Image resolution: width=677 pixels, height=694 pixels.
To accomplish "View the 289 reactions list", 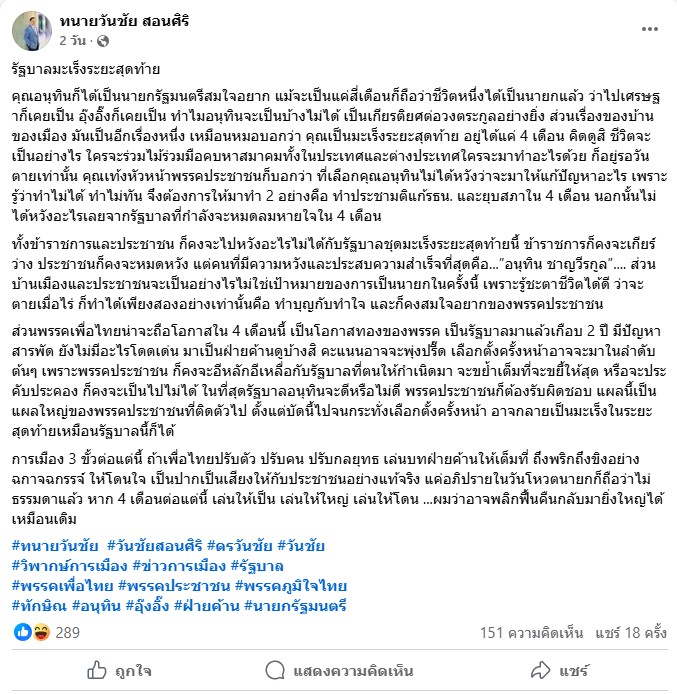I will pos(66,632).
